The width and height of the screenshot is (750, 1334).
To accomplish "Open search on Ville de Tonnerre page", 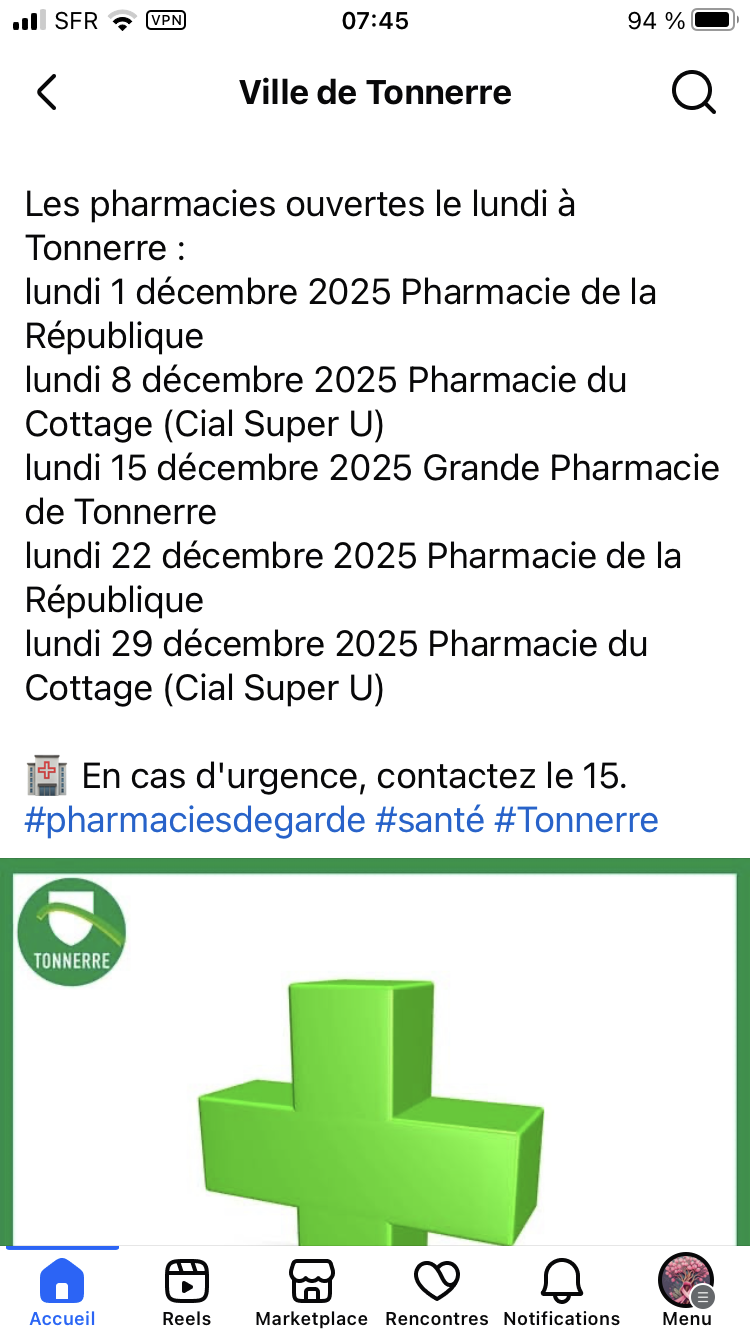I will 692,93.
